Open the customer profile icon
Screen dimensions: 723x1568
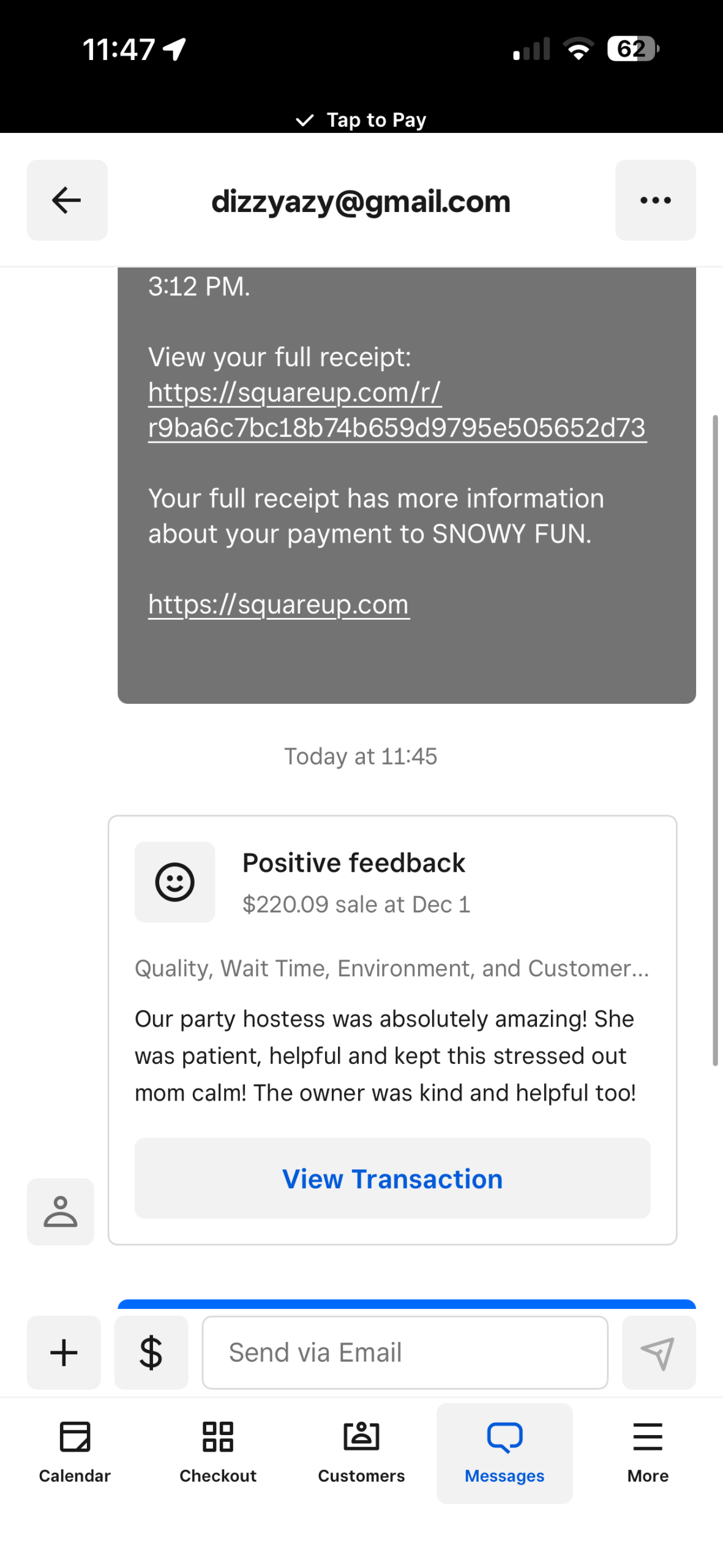(60, 1211)
